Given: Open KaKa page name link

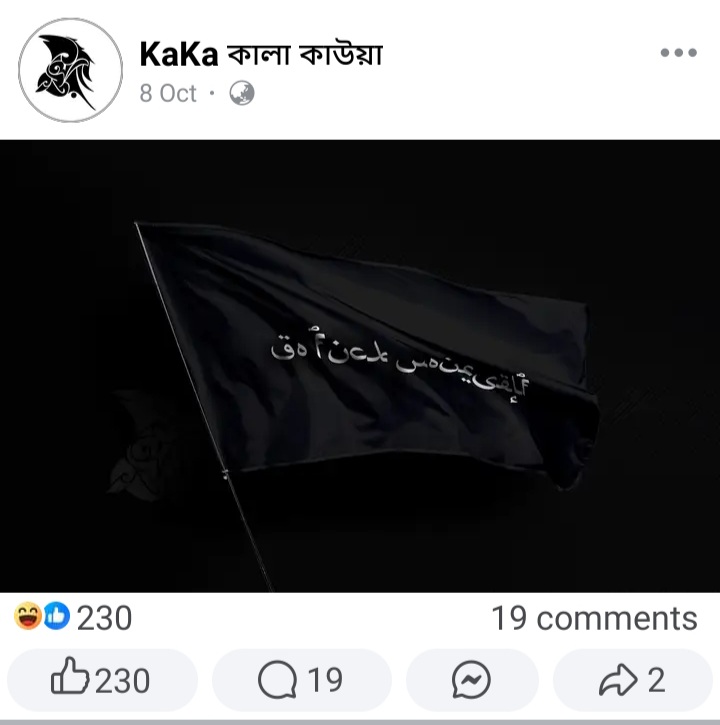Looking at the screenshot, I should click(260, 55).
